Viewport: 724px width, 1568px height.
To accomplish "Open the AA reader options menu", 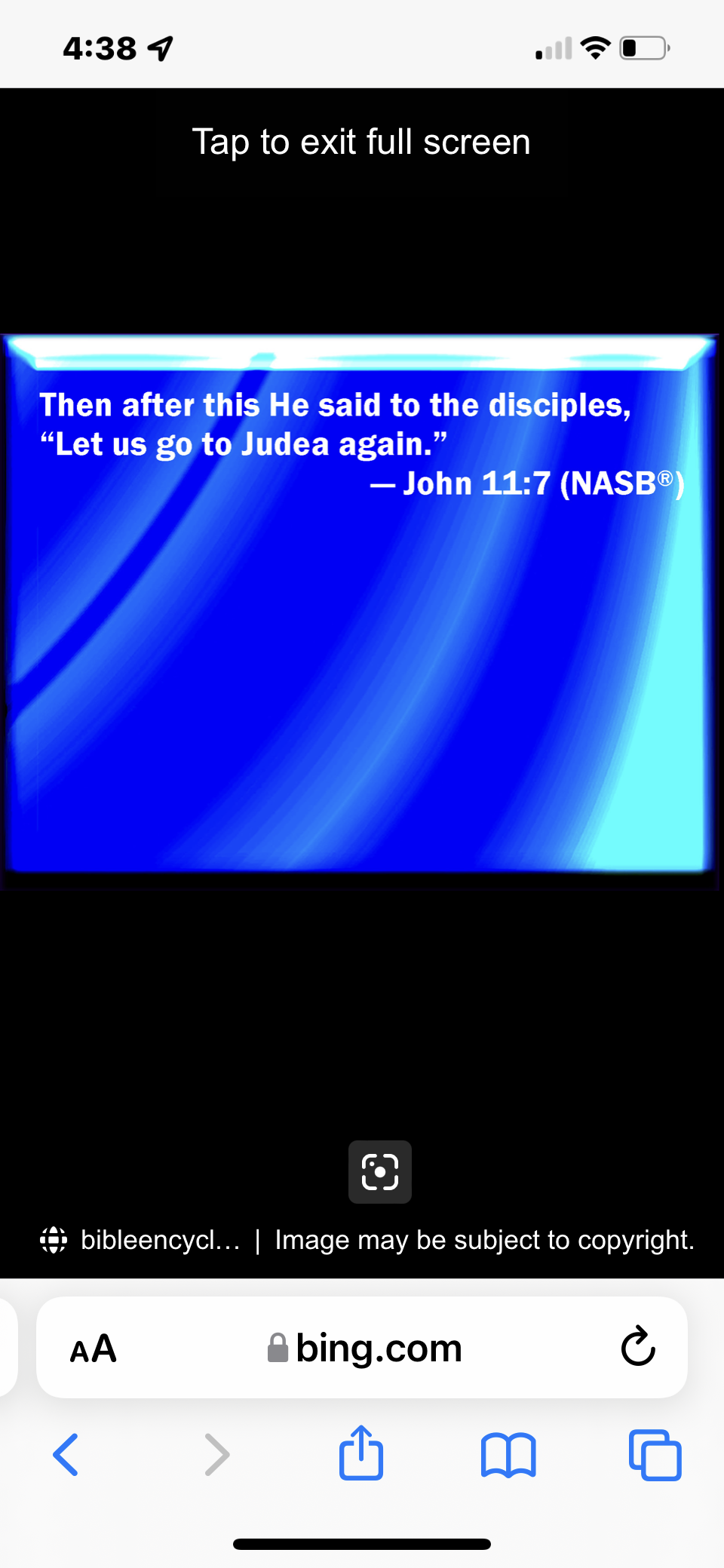I will 93,1349.
